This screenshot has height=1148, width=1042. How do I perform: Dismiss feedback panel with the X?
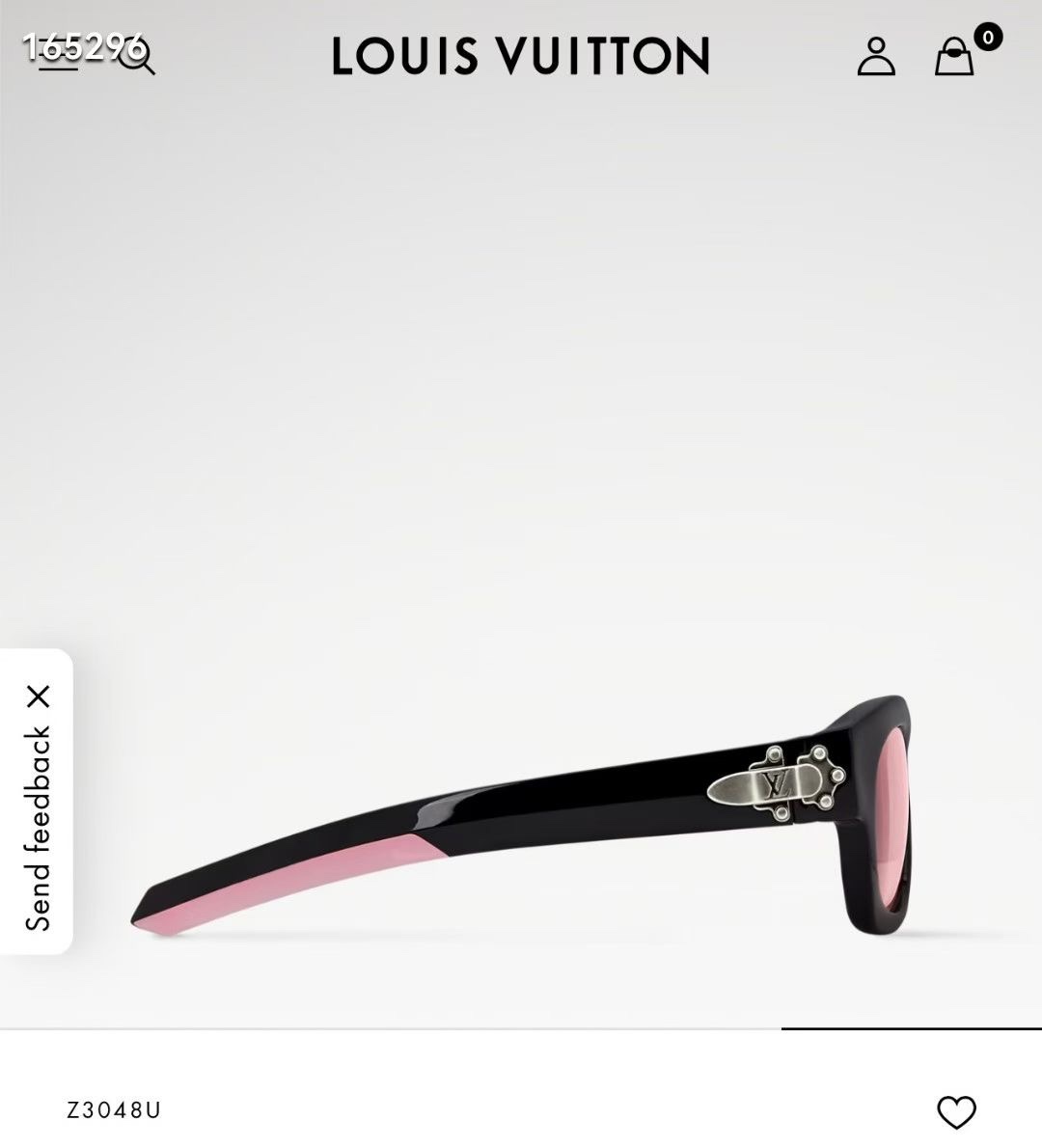(39, 697)
